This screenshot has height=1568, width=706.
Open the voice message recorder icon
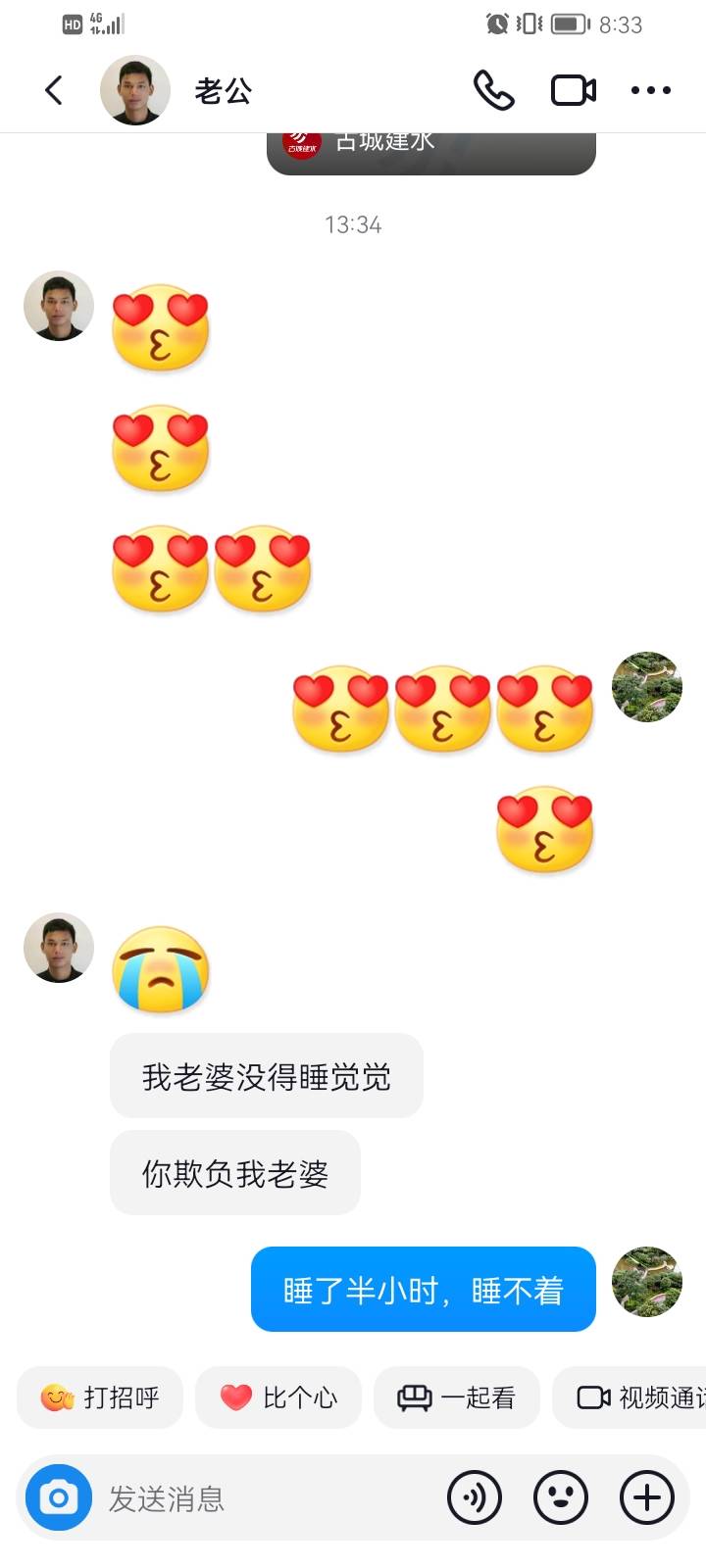point(475,1497)
